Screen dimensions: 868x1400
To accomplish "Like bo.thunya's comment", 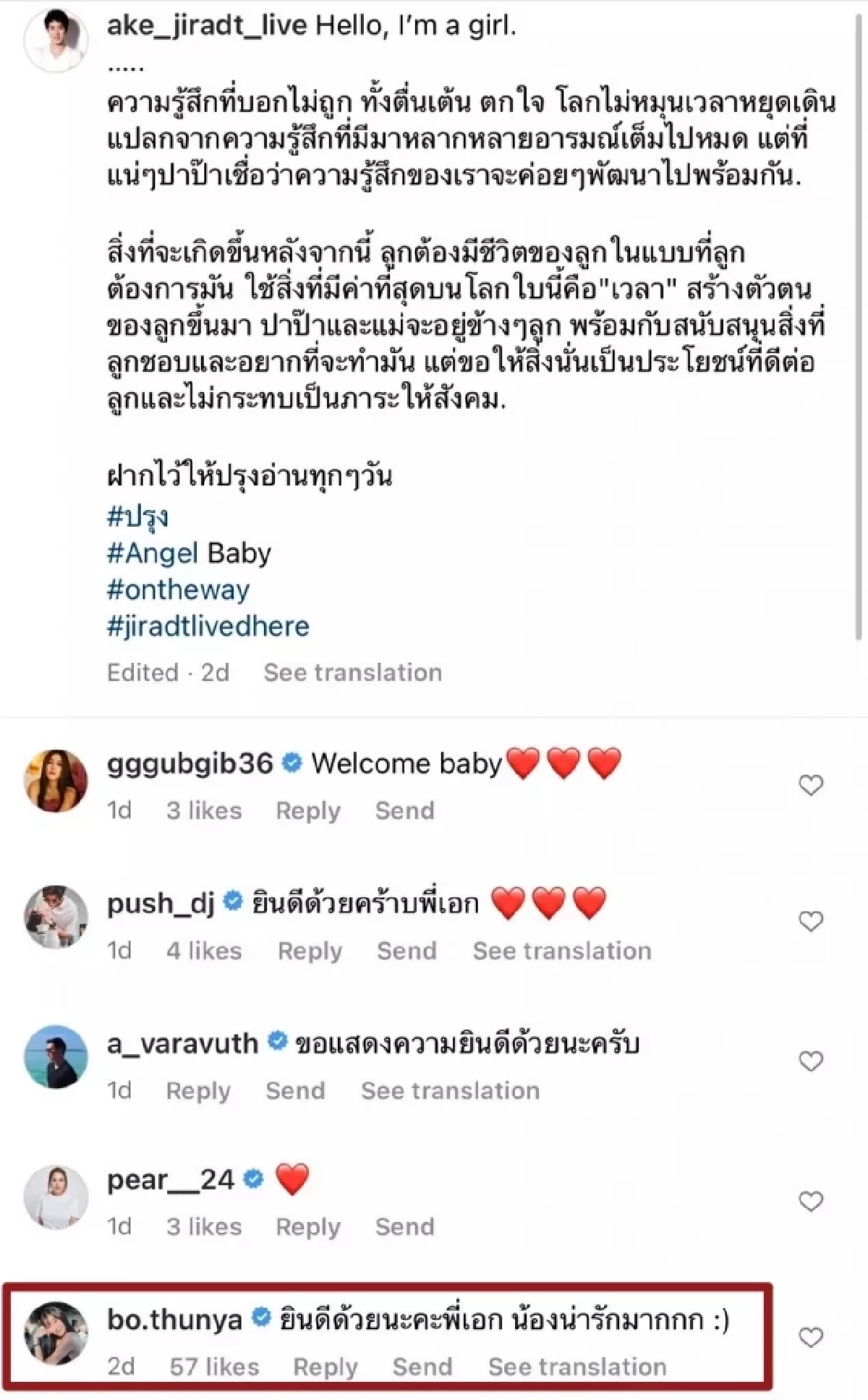I will click(x=811, y=1338).
